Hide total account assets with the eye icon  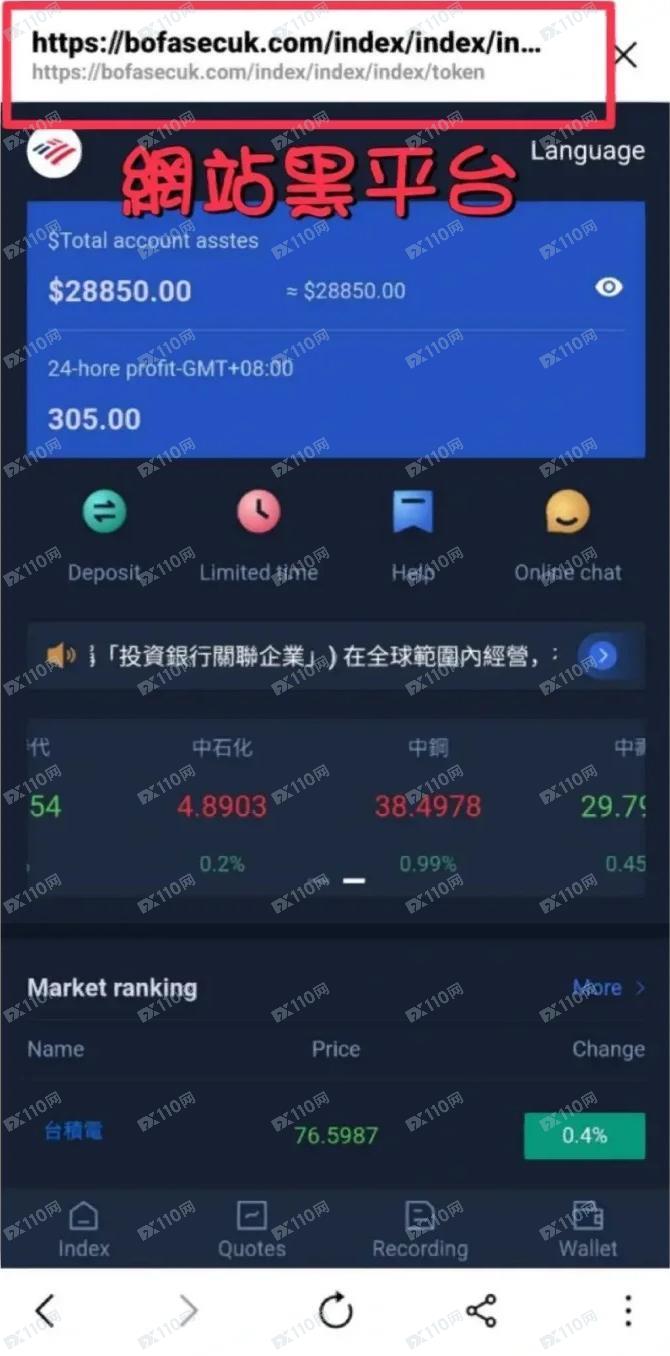pyautogui.click(x=609, y=288)
